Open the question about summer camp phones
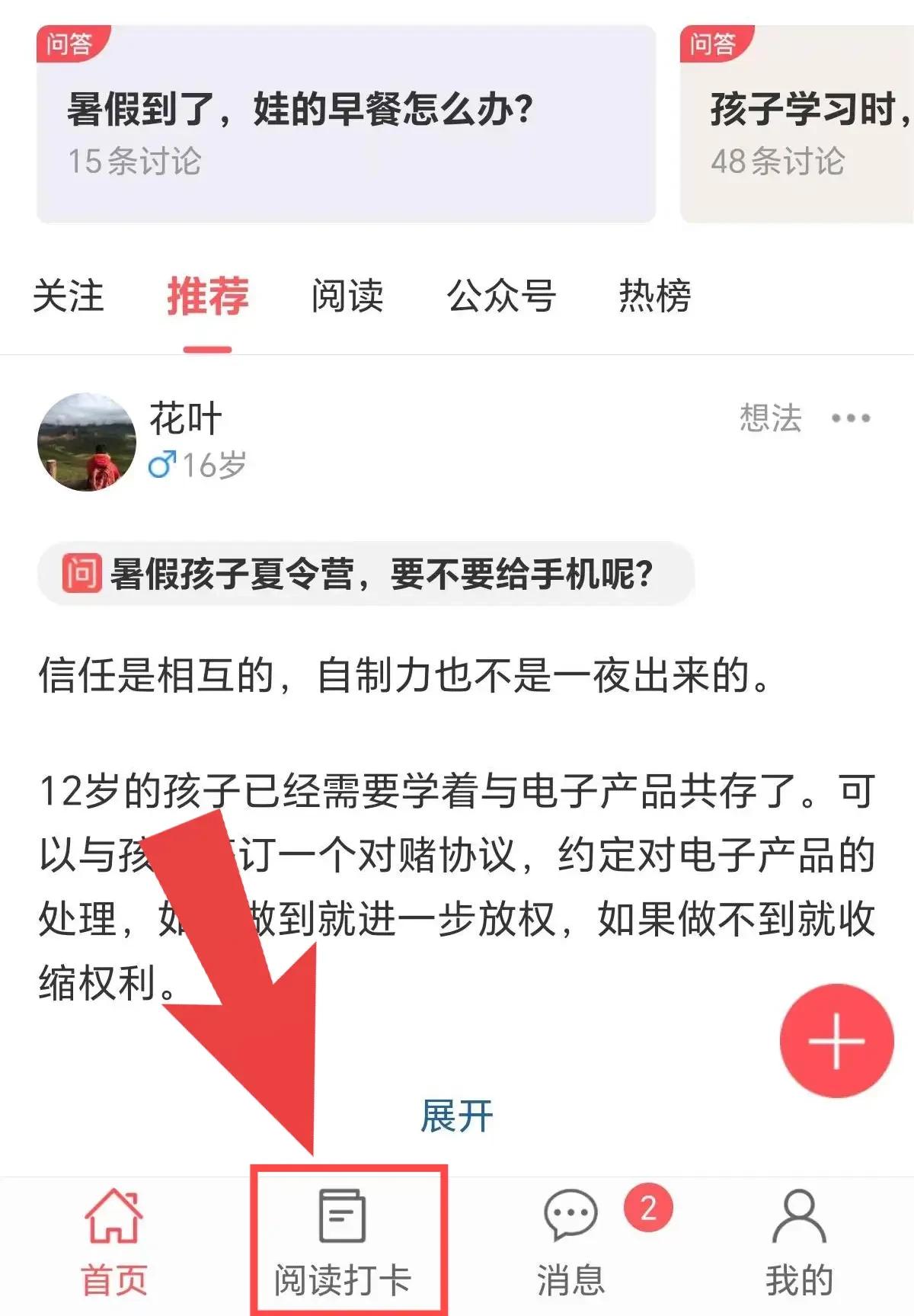This screenshot has width=914, height=1316. (x=366, y=574)
